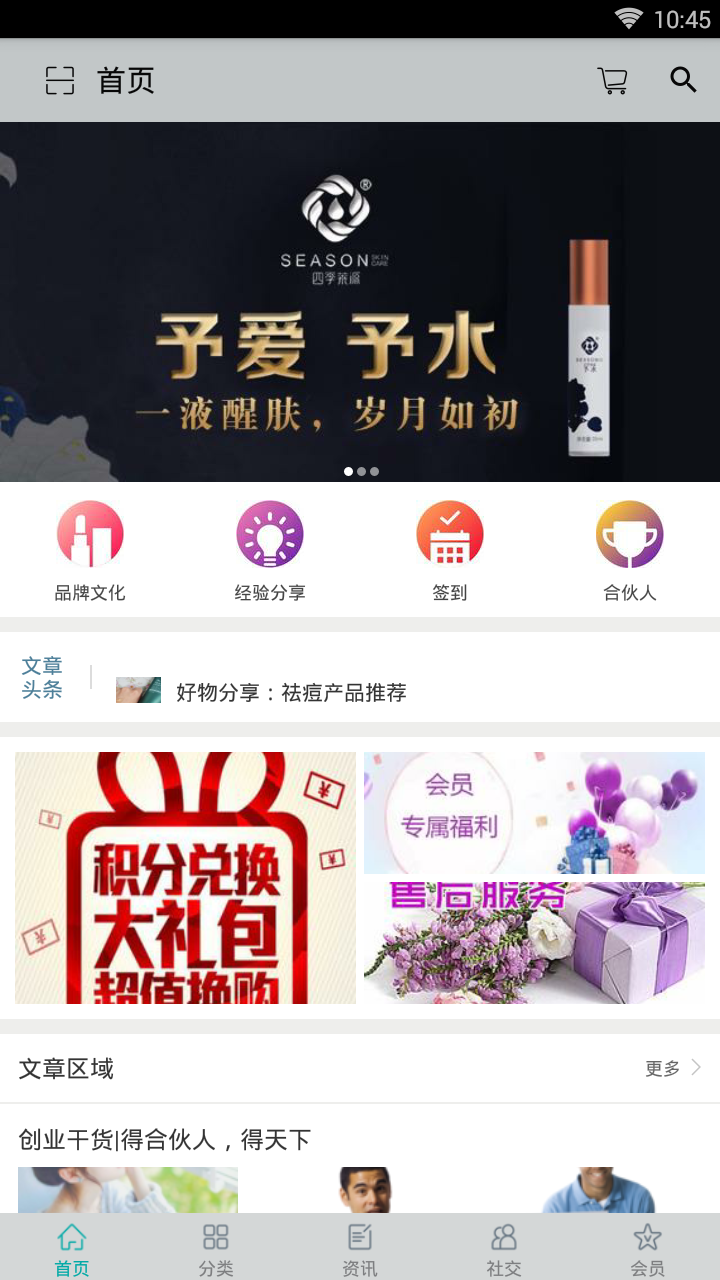Select the 首页 bottom tab
Viewport: 720px width, 1280px height.
point(72,1248)
